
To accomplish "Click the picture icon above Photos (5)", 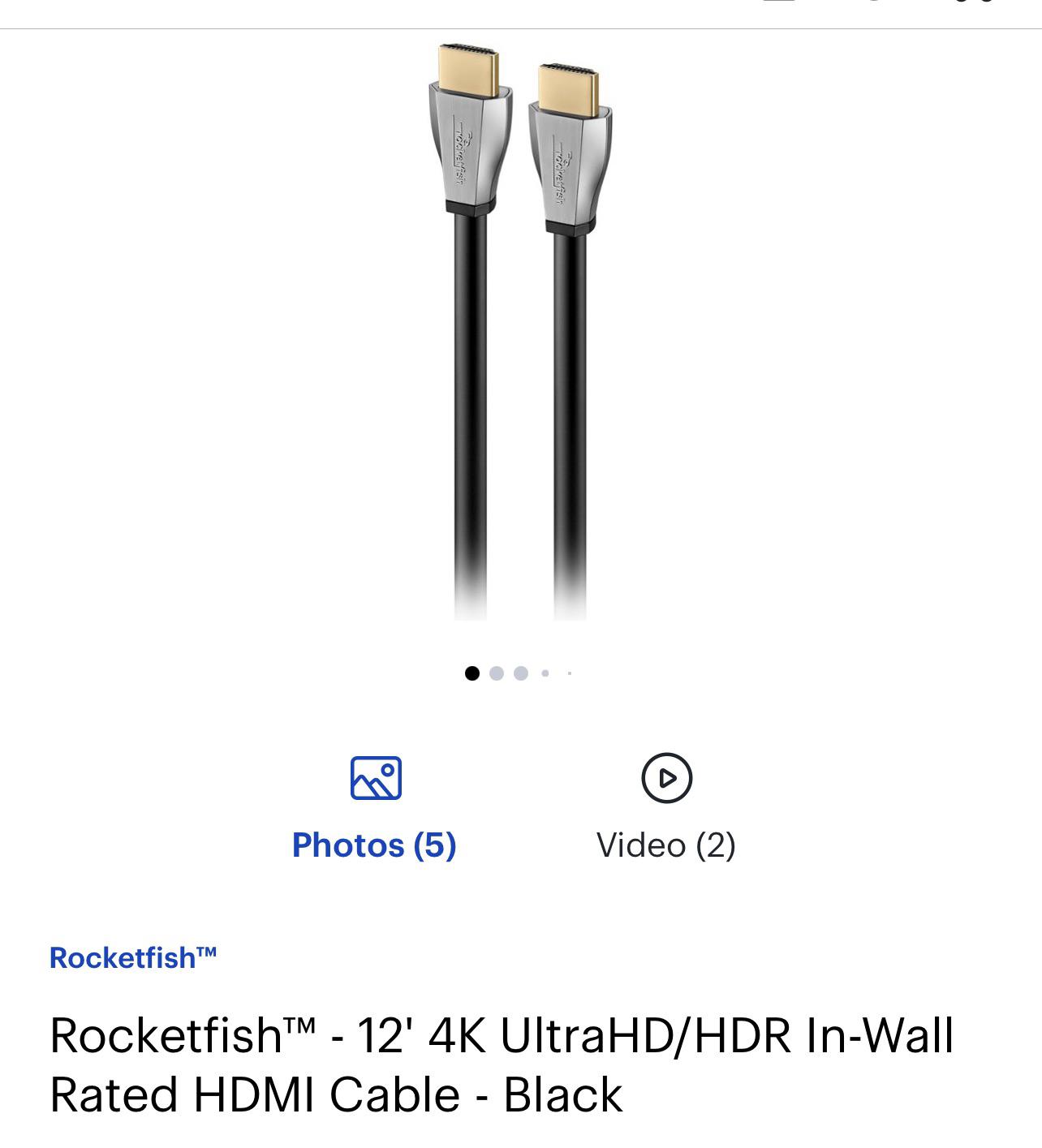I will click(374, 779).
